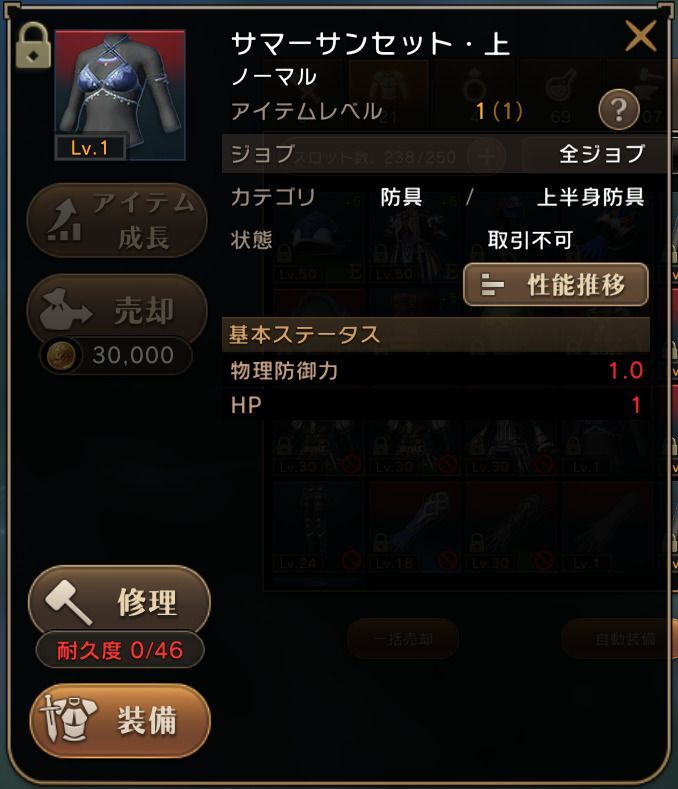Open 性能推移 performance chart
Screen dimensions: 678x789
click(x=556, y=285)
